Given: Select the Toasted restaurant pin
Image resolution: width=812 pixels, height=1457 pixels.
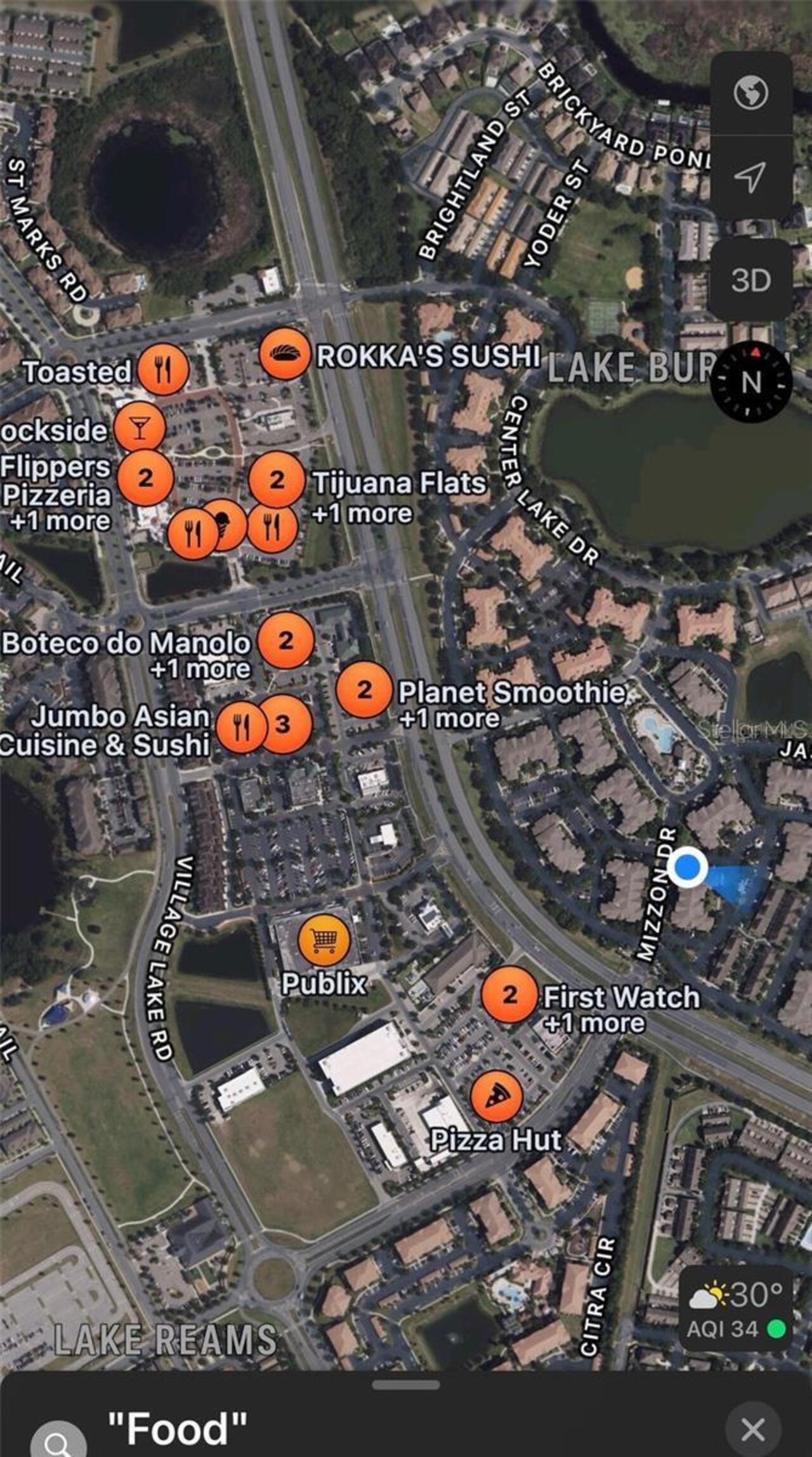Looking at the screenshot, I should click(163, 369).
